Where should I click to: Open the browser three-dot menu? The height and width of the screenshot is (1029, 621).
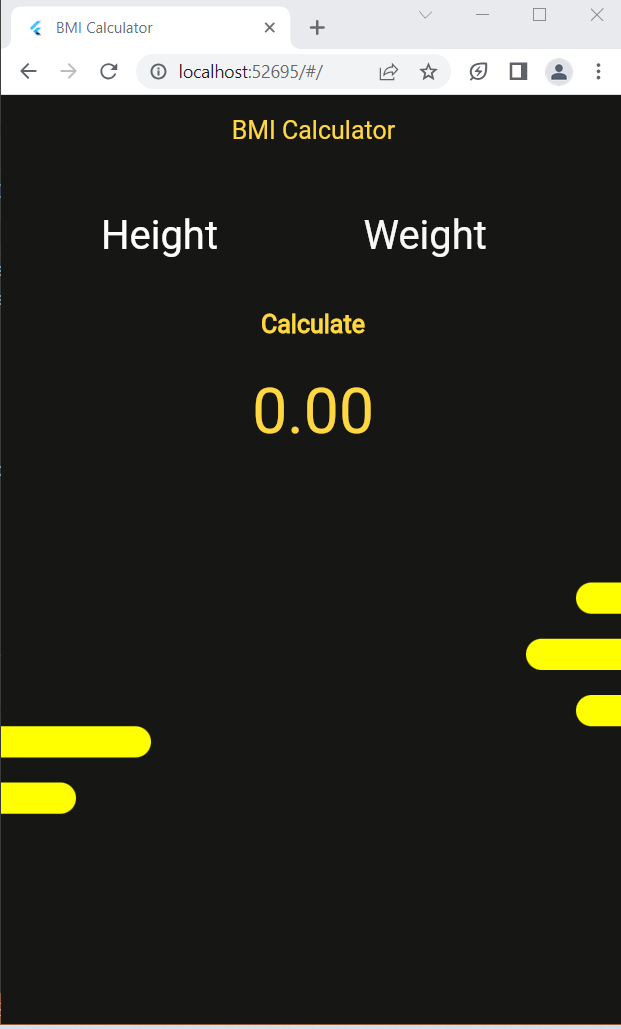598,72
